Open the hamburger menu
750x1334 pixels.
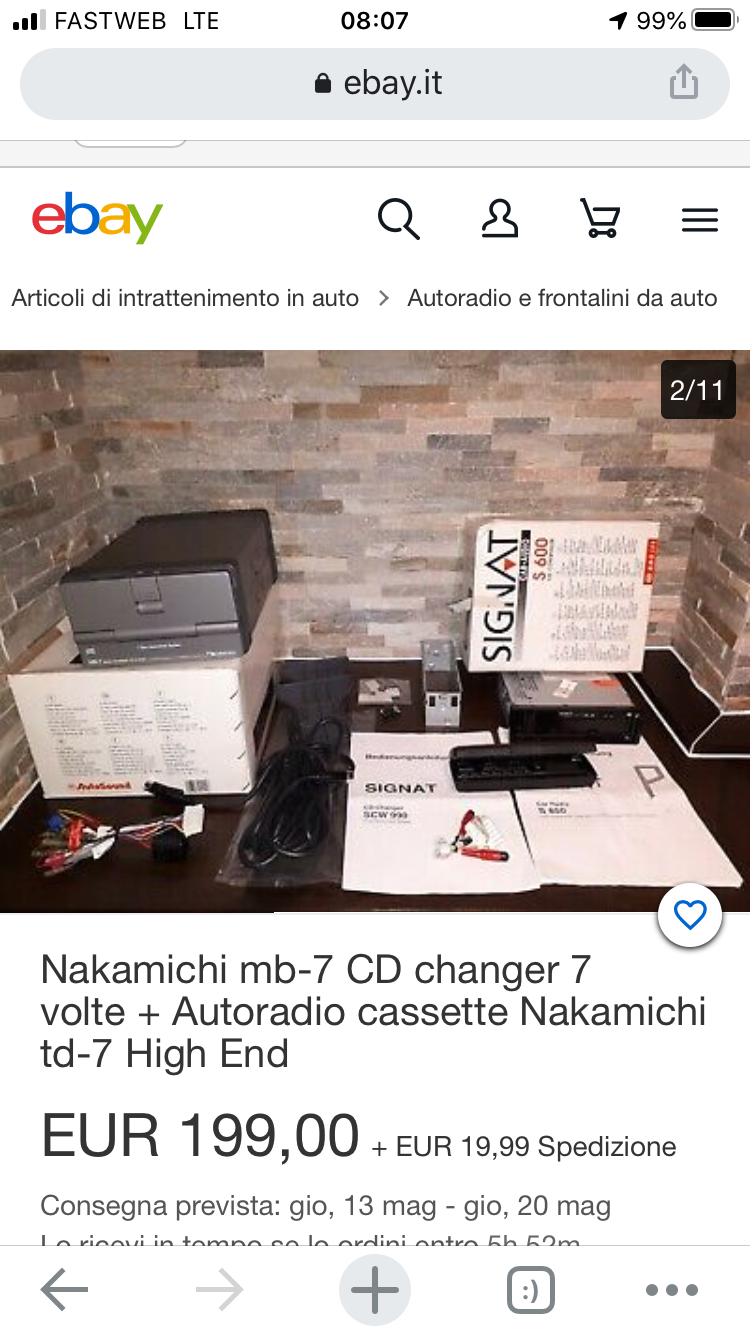tap(700, 219)
